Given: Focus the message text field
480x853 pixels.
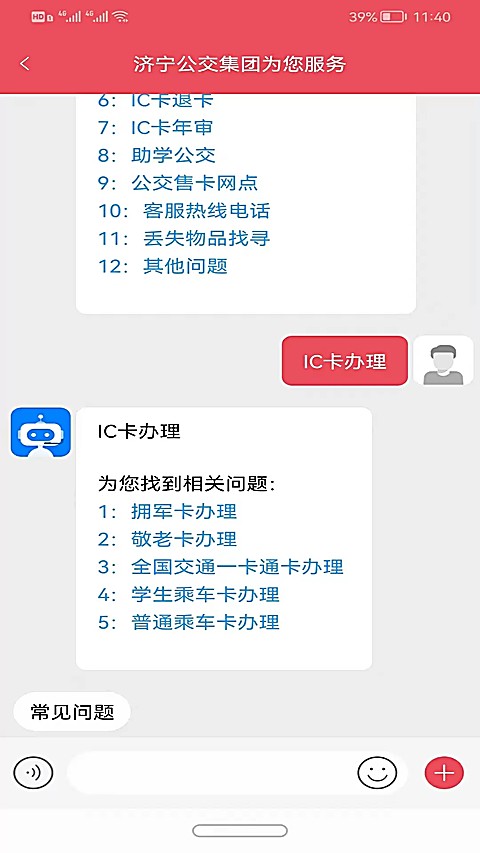Looking at the screenshot, I should pyautogui.click(x=210, y=773).
